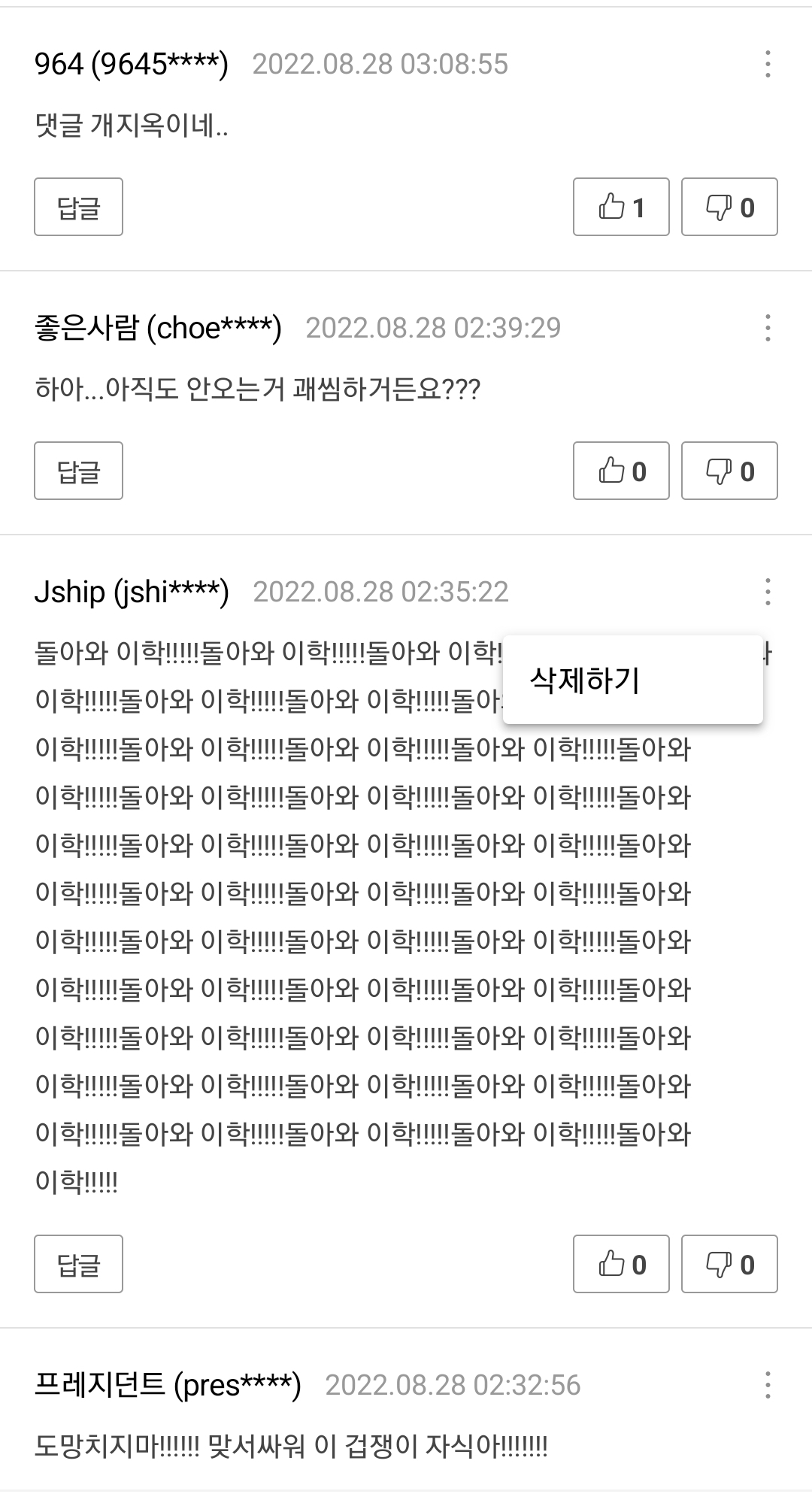Give a thumbs up to Jship's comment
Viewport: 812px width, 1497px height.
pos(621,1264)
